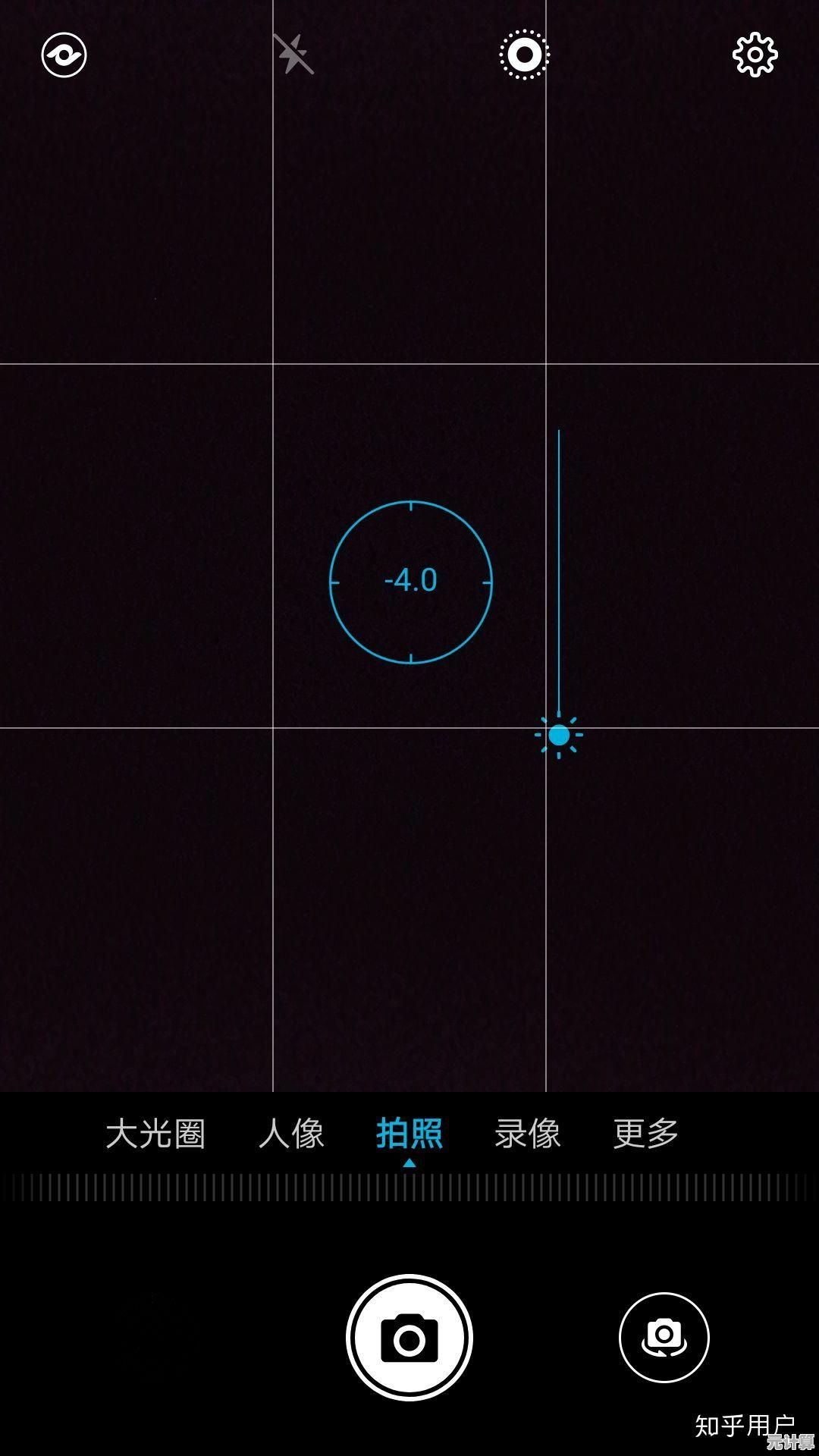
Task: Enable the moving picture mode icon
Action: coord(524,55)
